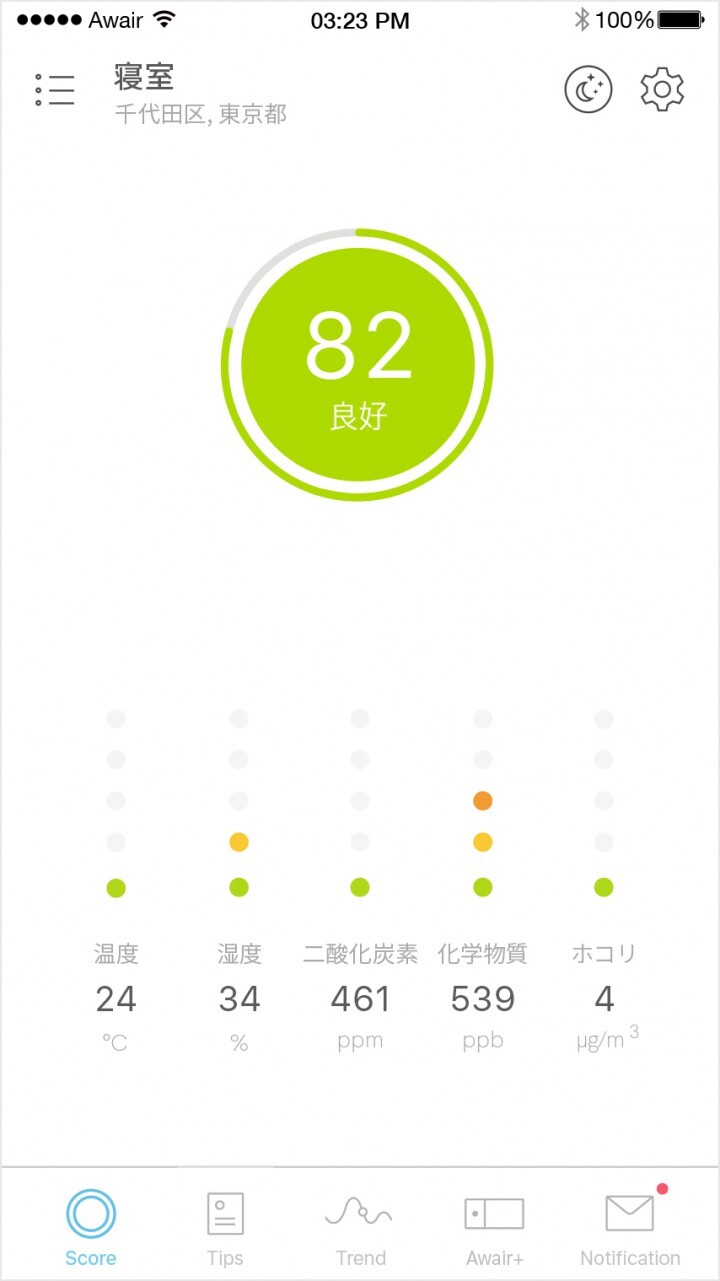Open the Awair+ device icon
720x1281 pixels.
point(494,1213)
